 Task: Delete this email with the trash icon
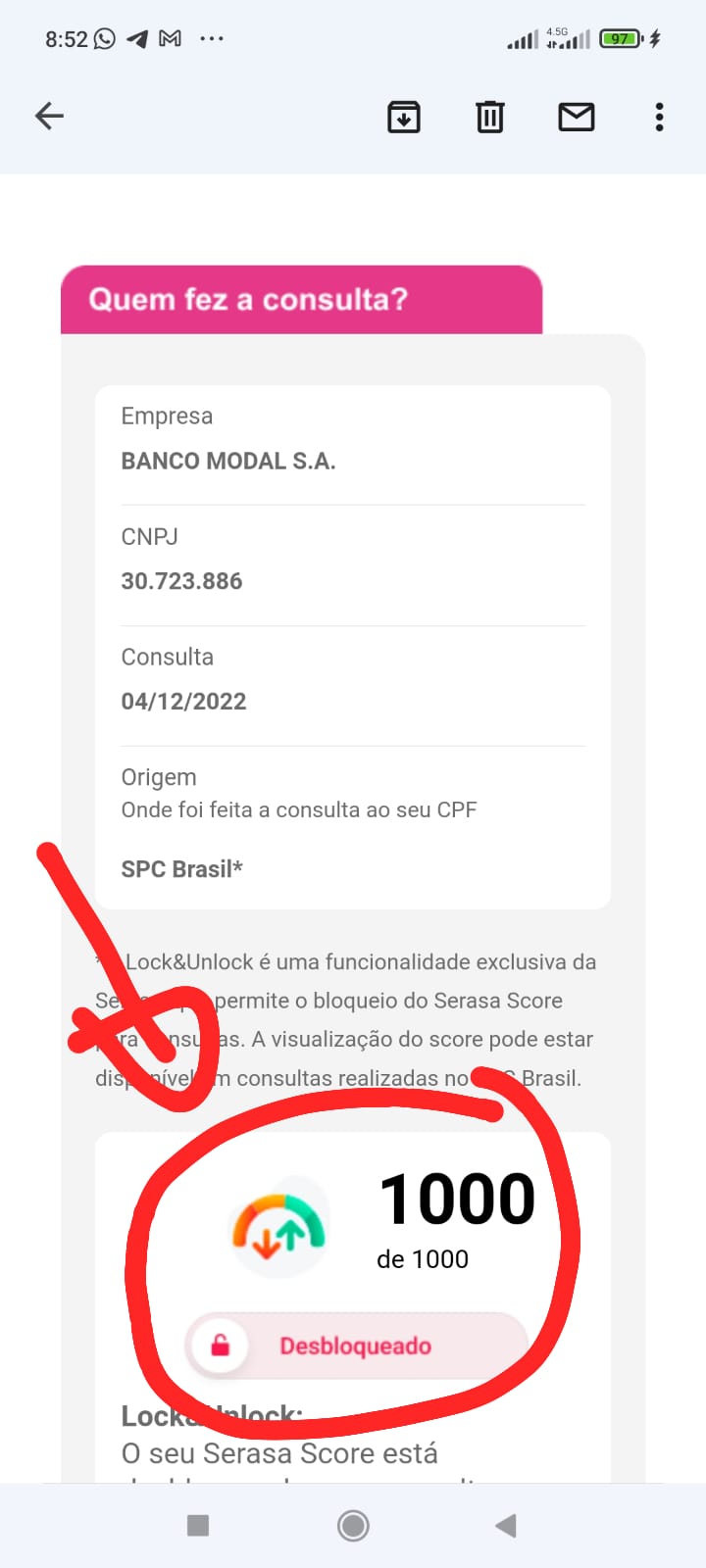[x=490, y=117]
